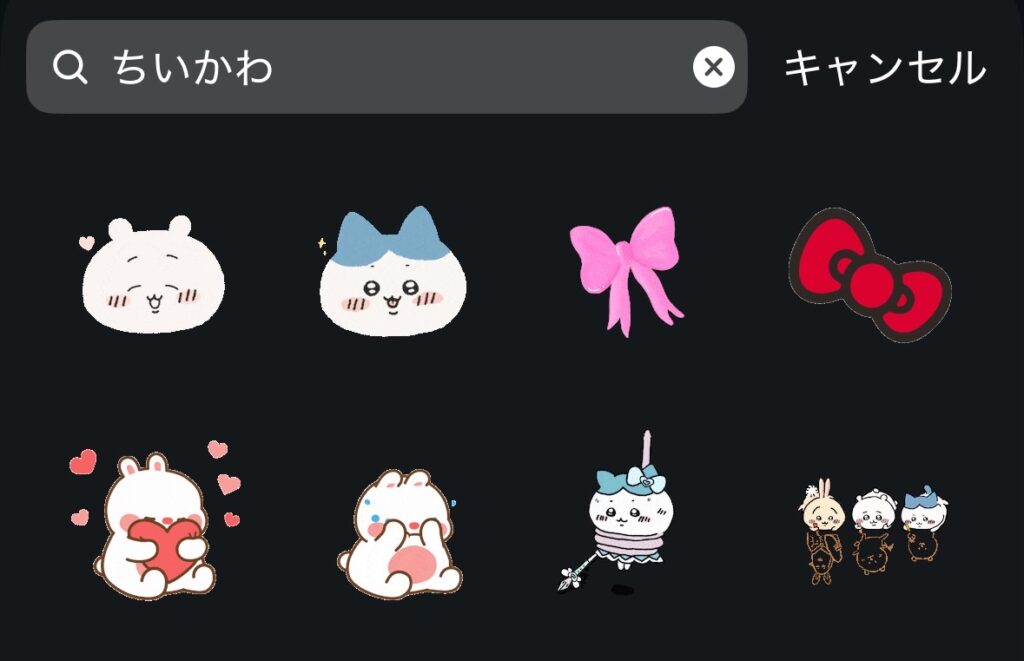1024x661 pixels.
Task: Add the red bow sticker
Action: click(x=869, y=274)
